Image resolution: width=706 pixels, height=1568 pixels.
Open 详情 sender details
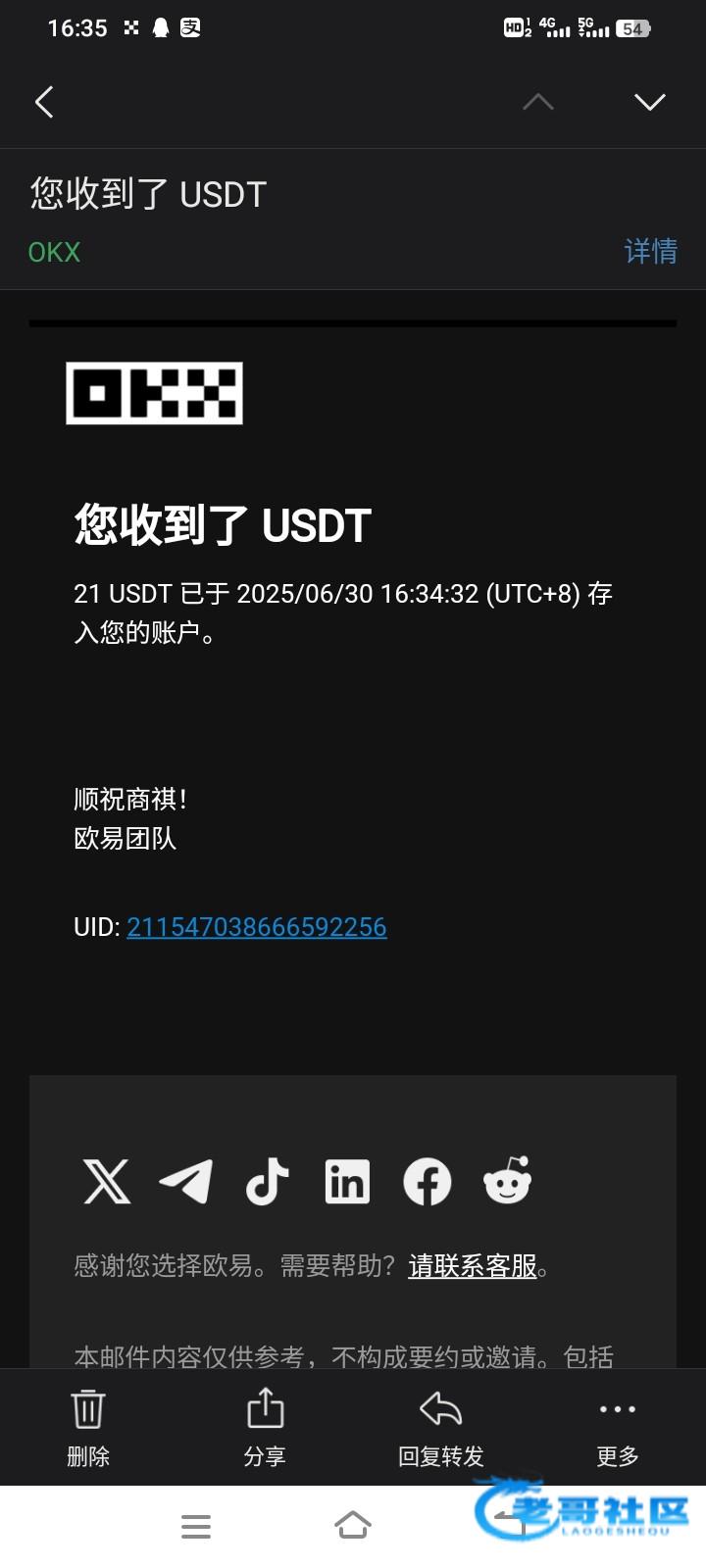pyautogui.click(x=650, y=251)
